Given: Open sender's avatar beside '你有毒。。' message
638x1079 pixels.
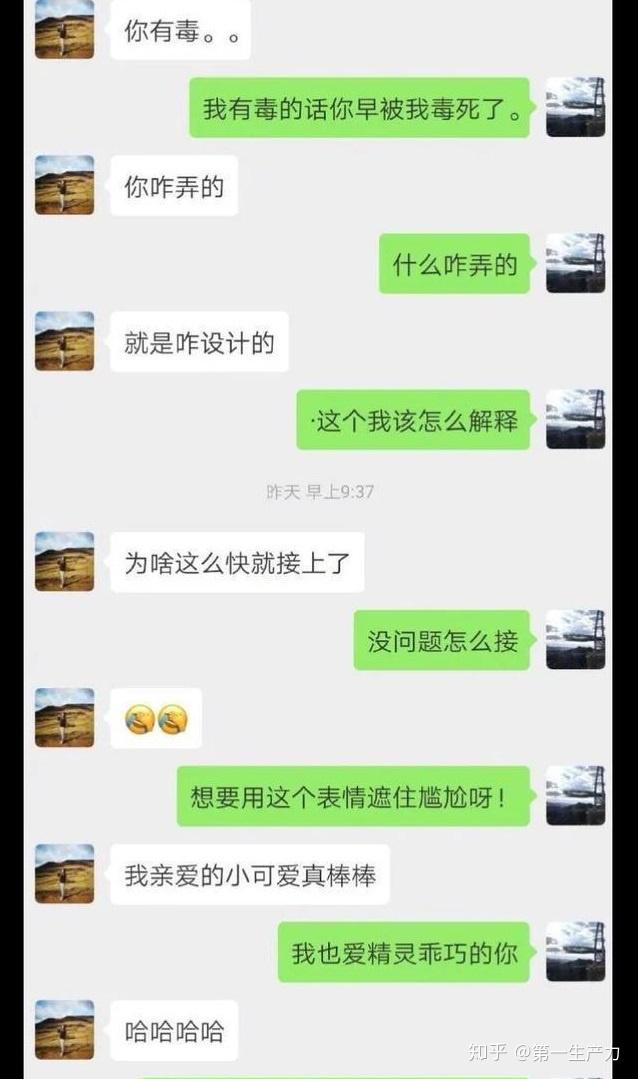Looking at the screenshot, I should (x=64, y=29).
